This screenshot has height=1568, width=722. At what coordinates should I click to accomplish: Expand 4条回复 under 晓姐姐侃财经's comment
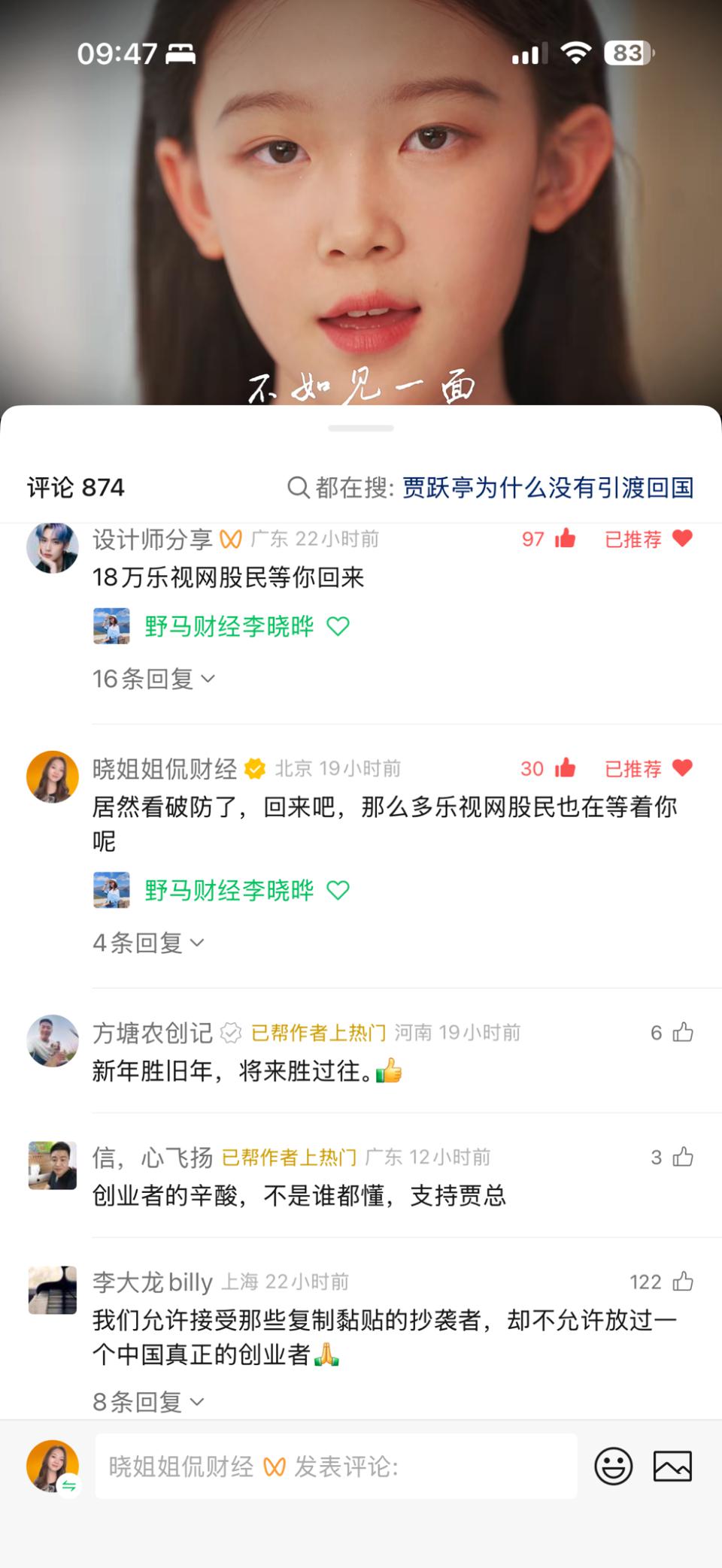coord(148,943)
